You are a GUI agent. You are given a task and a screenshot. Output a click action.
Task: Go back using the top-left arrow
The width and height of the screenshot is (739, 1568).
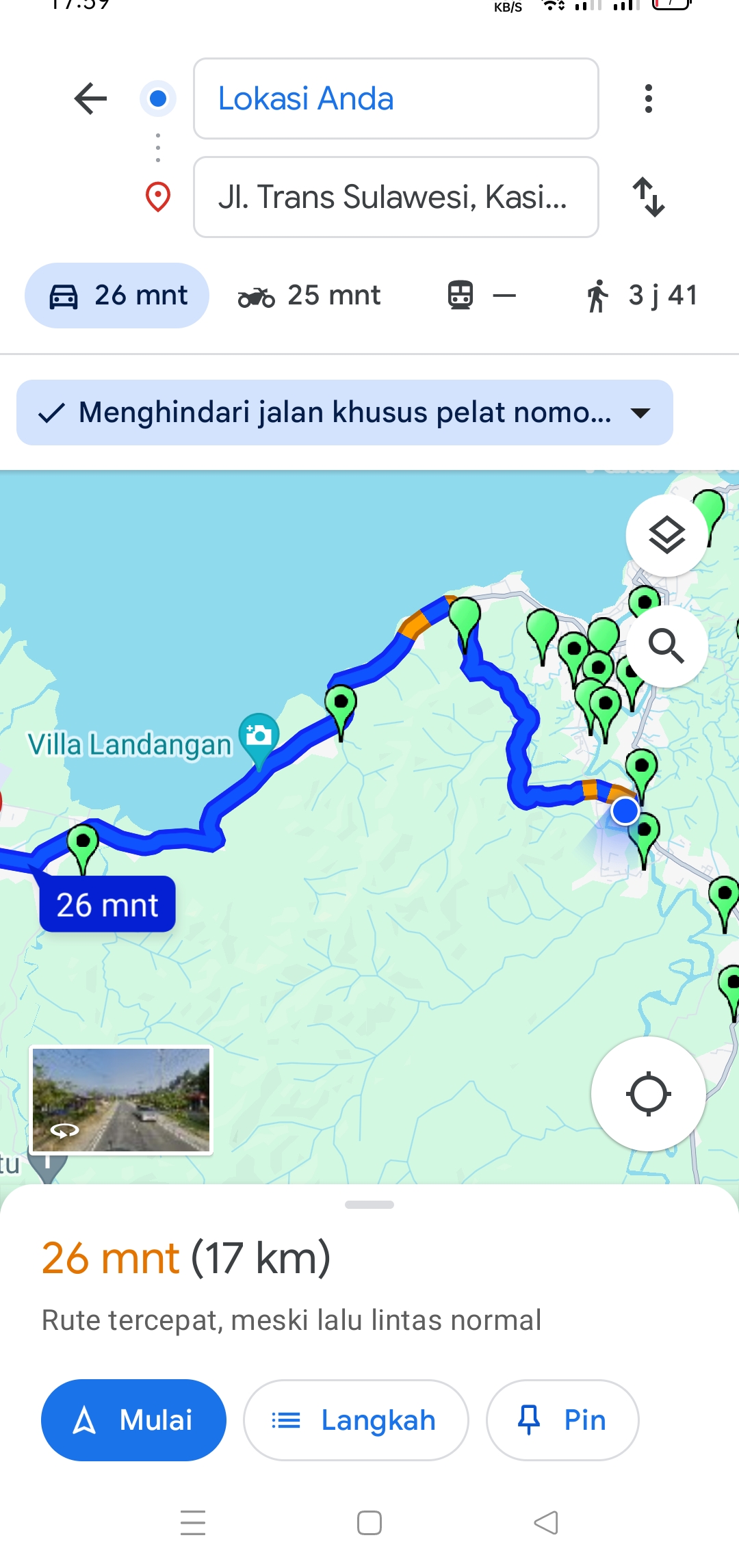[91, 99]
